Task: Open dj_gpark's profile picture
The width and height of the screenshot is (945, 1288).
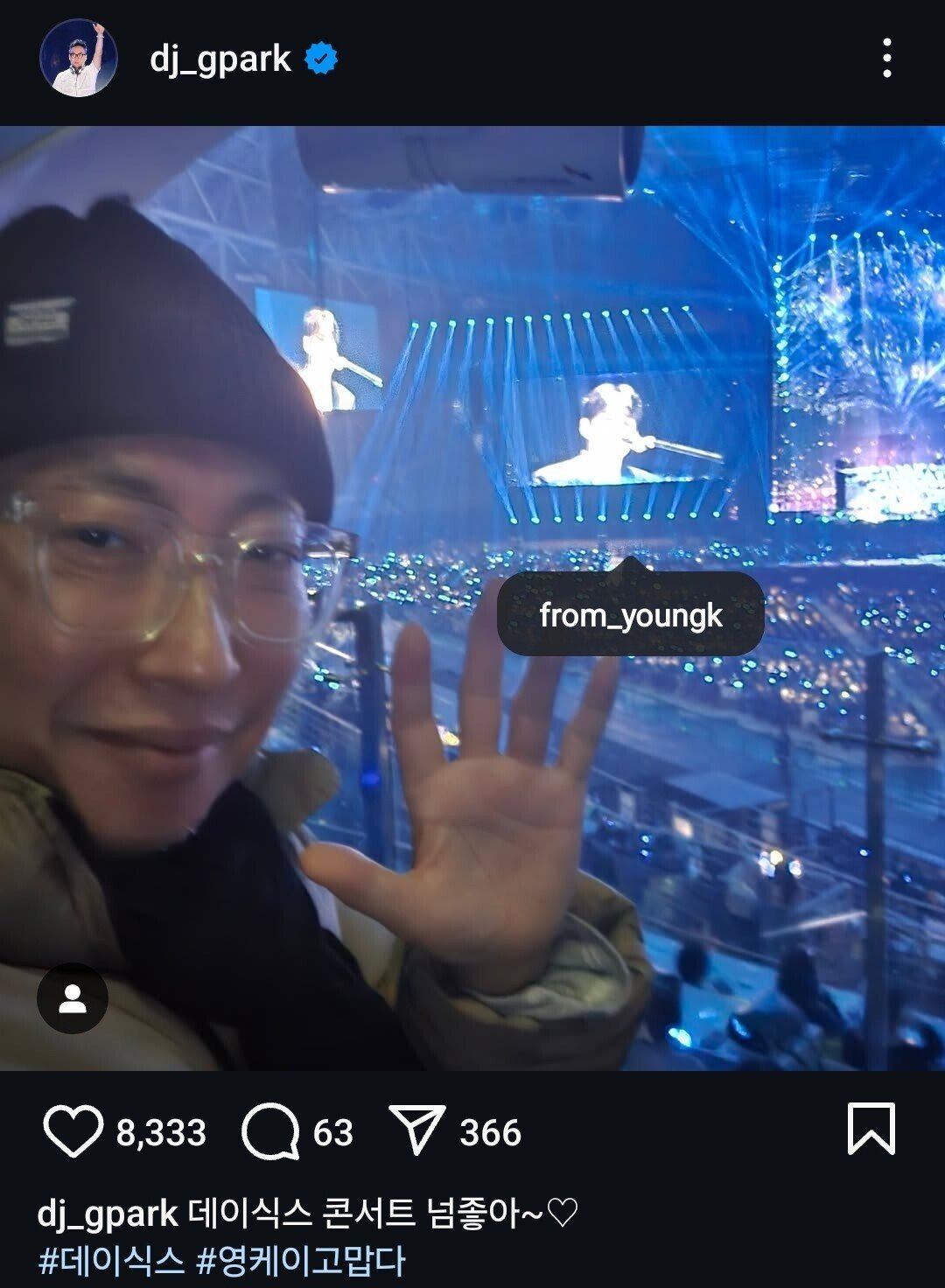Action: pos(79,58)
